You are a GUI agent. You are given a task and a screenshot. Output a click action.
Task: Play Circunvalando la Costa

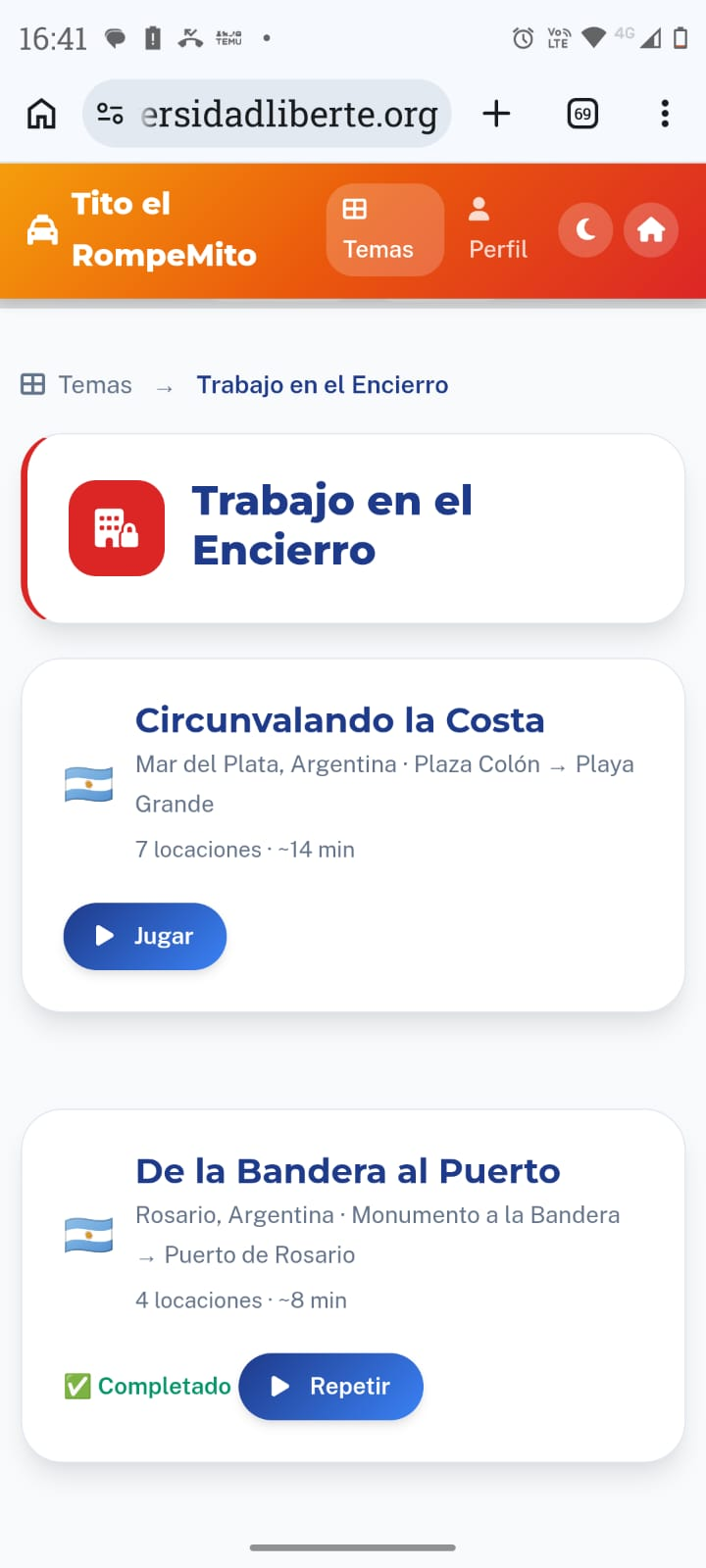[x=145, y=936]
